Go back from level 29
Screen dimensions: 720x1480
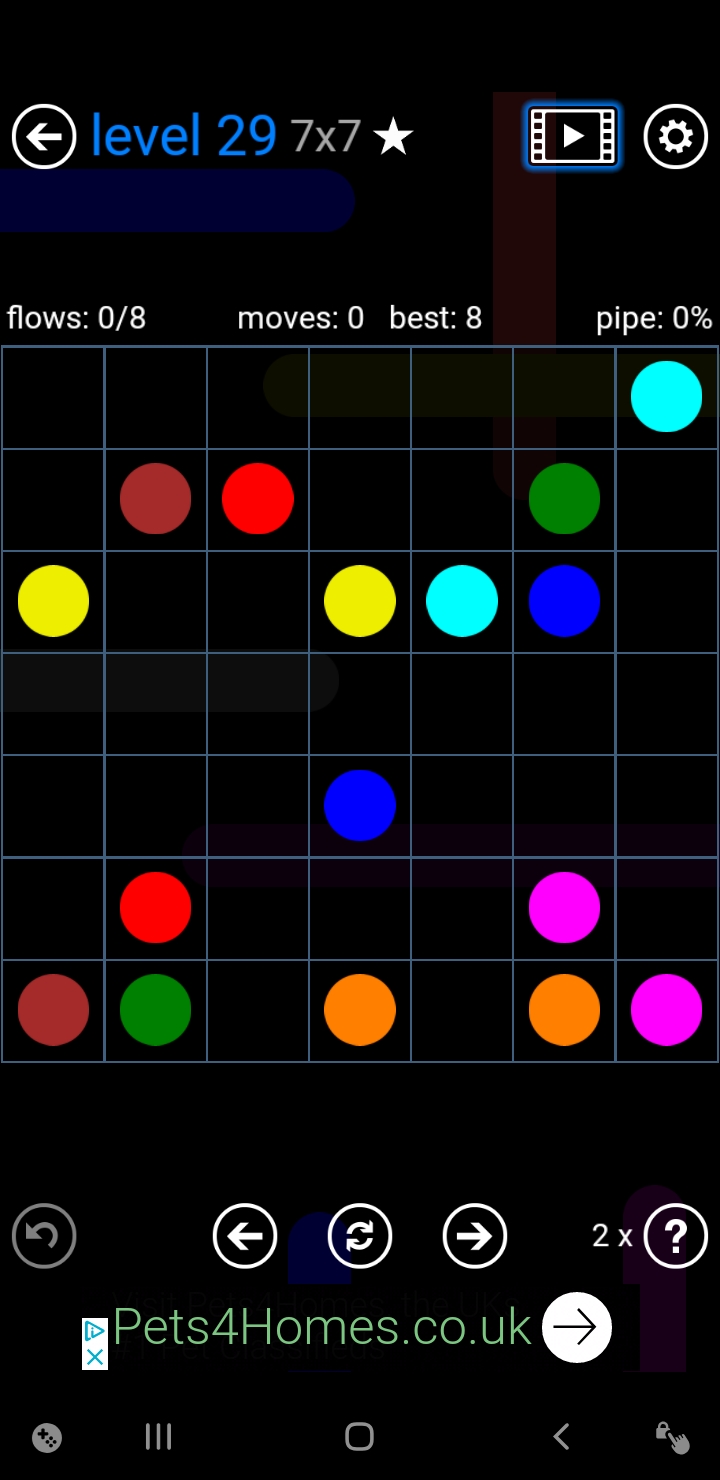44,136
